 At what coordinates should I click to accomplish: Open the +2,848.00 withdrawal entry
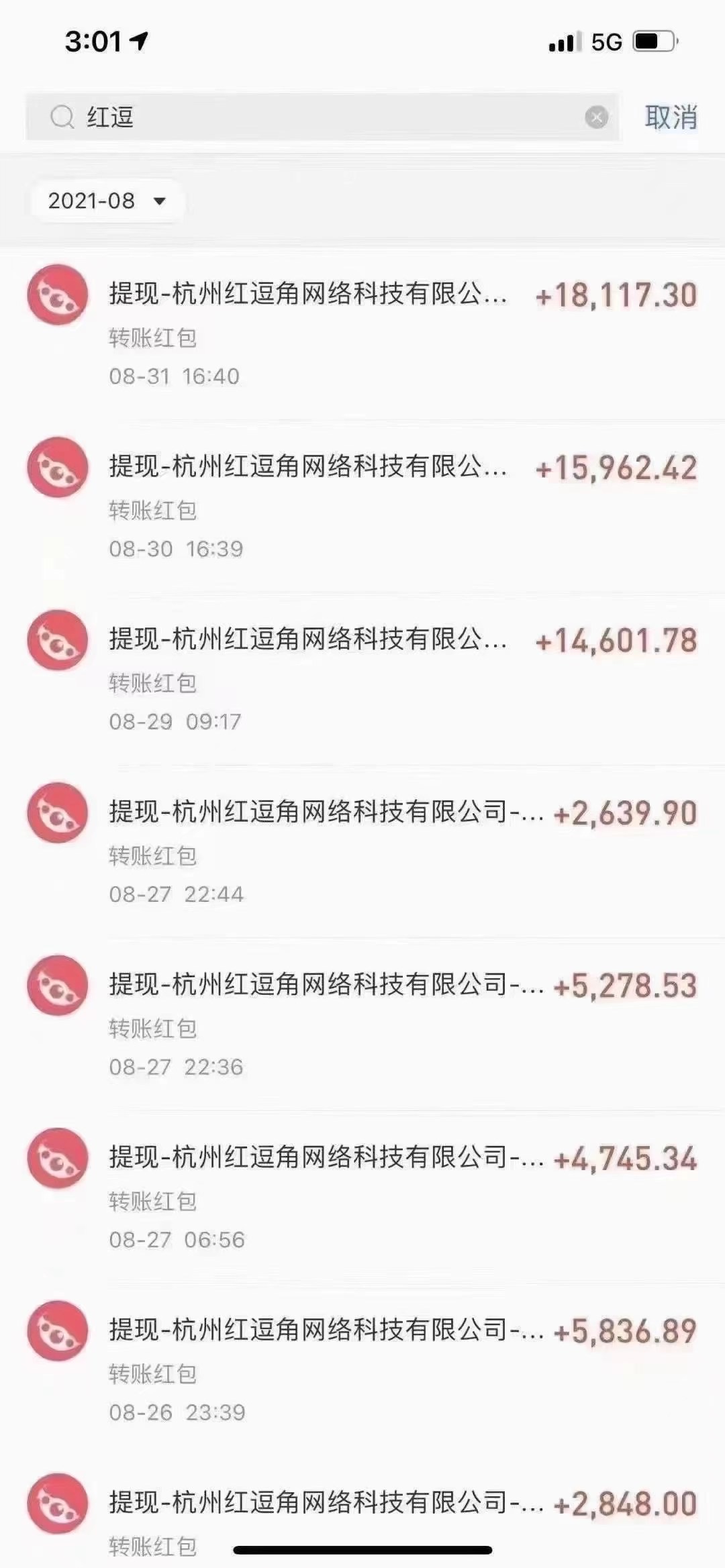click(362, 1512)
